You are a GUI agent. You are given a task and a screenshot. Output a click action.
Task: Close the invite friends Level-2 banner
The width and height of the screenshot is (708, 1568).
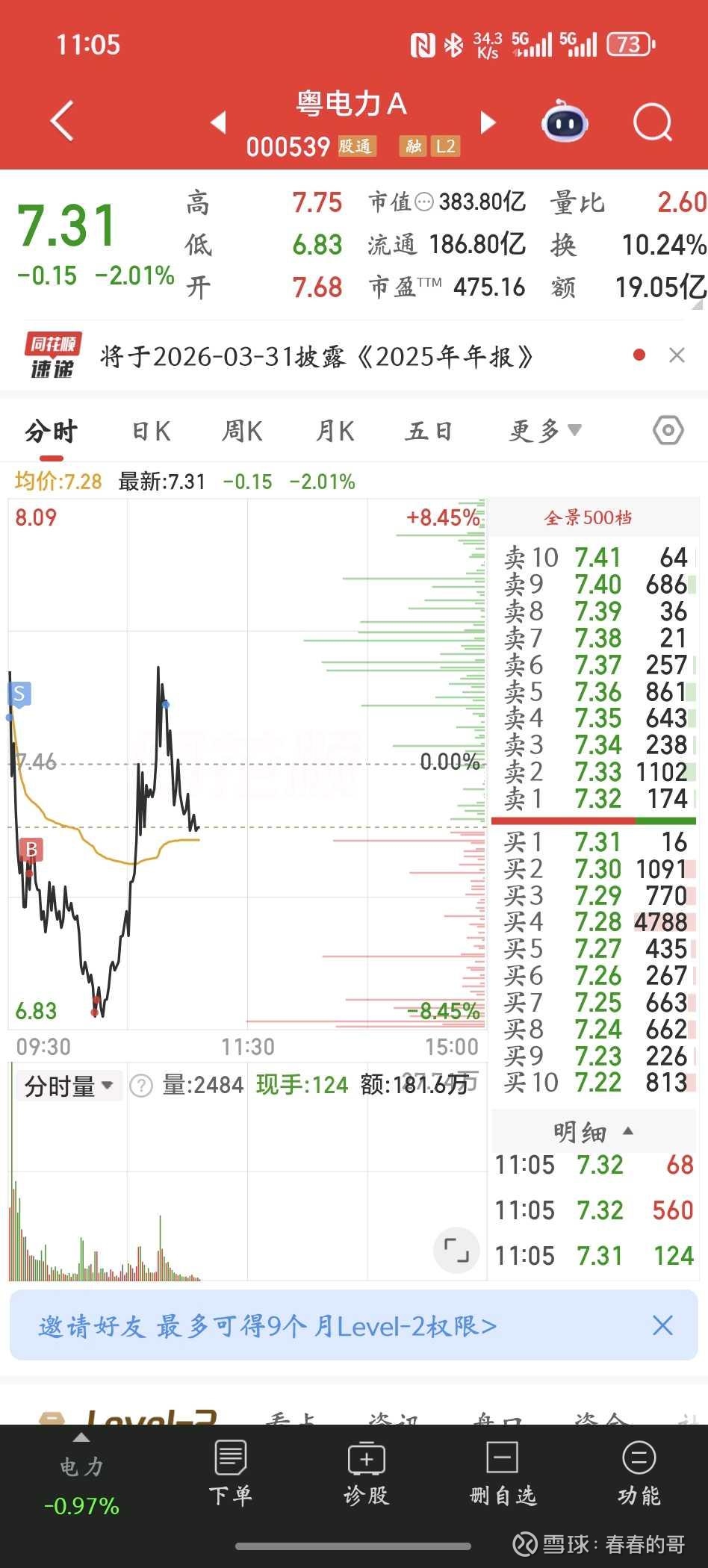click(x=662, y=1326)
